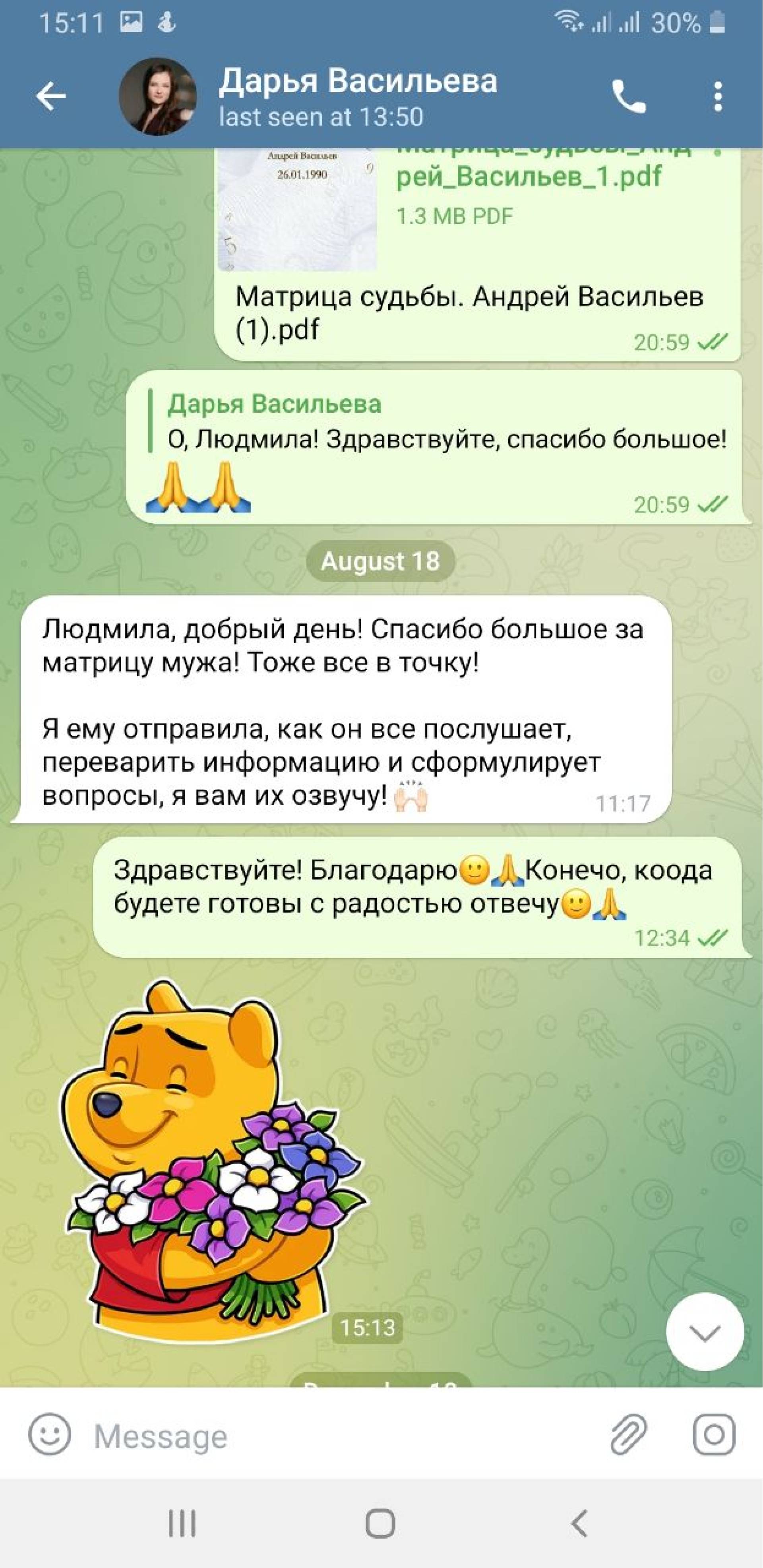763x1568 pixels.
Task: Jump to the quoted Дарья Васильева message
Action: click(x=438, y=423)
